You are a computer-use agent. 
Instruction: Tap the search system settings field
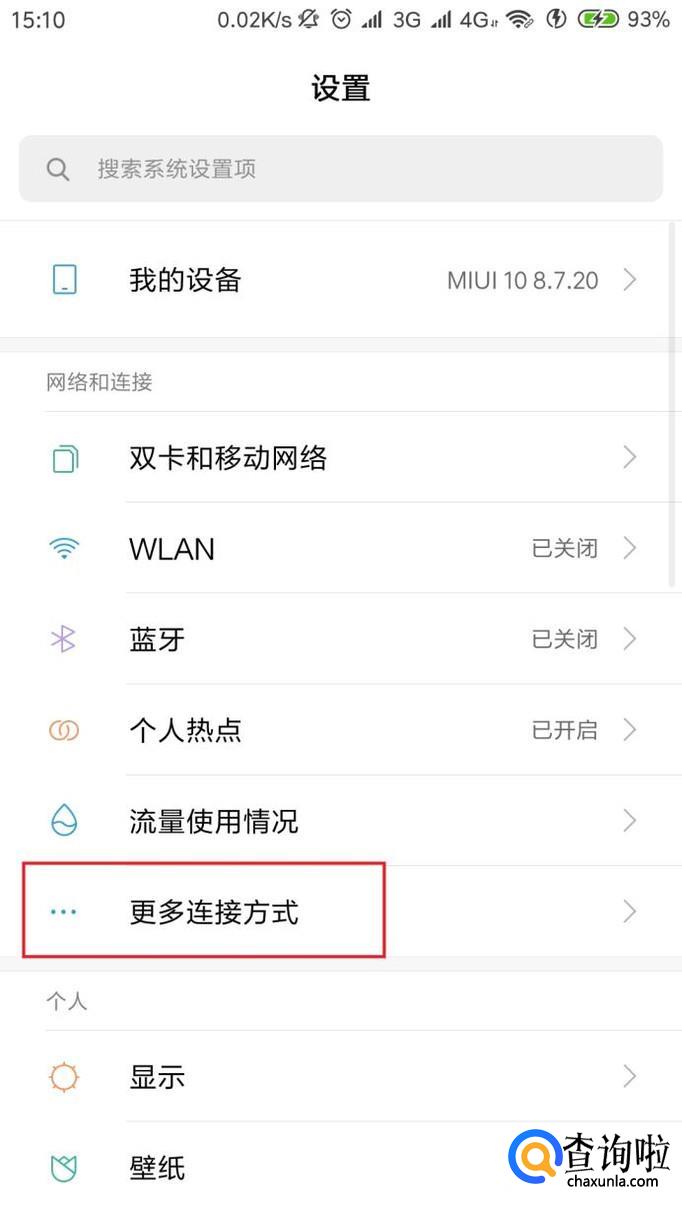(340, 168)
